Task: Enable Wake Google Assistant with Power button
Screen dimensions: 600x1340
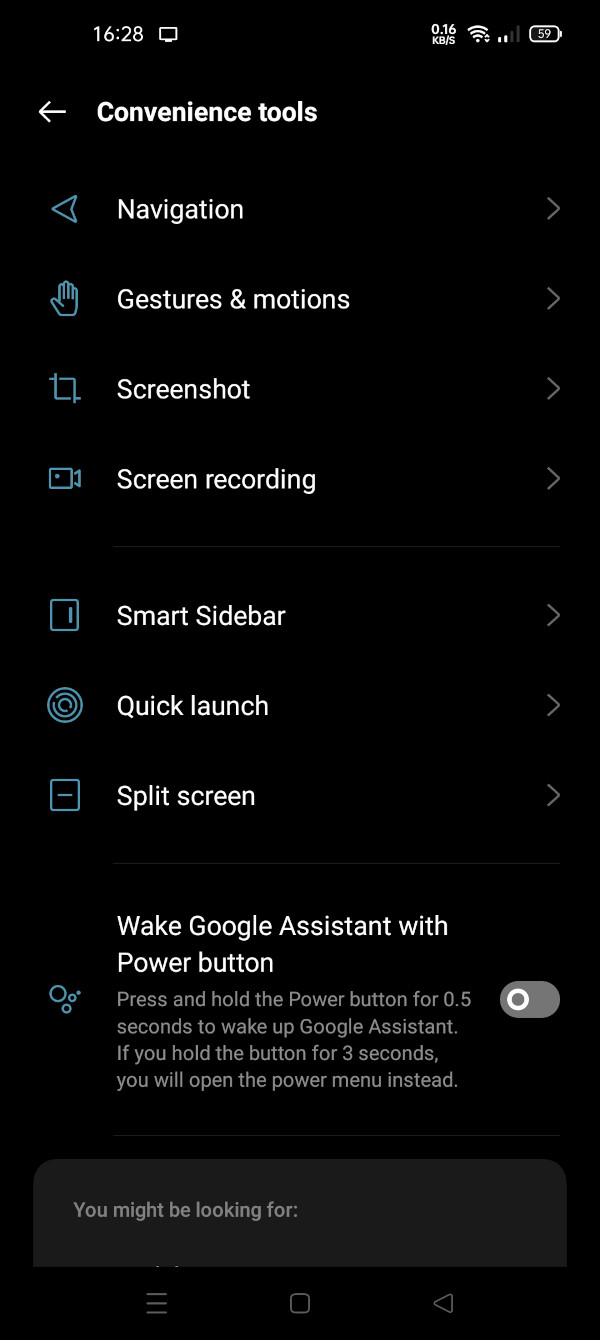Action: point(529,999)
